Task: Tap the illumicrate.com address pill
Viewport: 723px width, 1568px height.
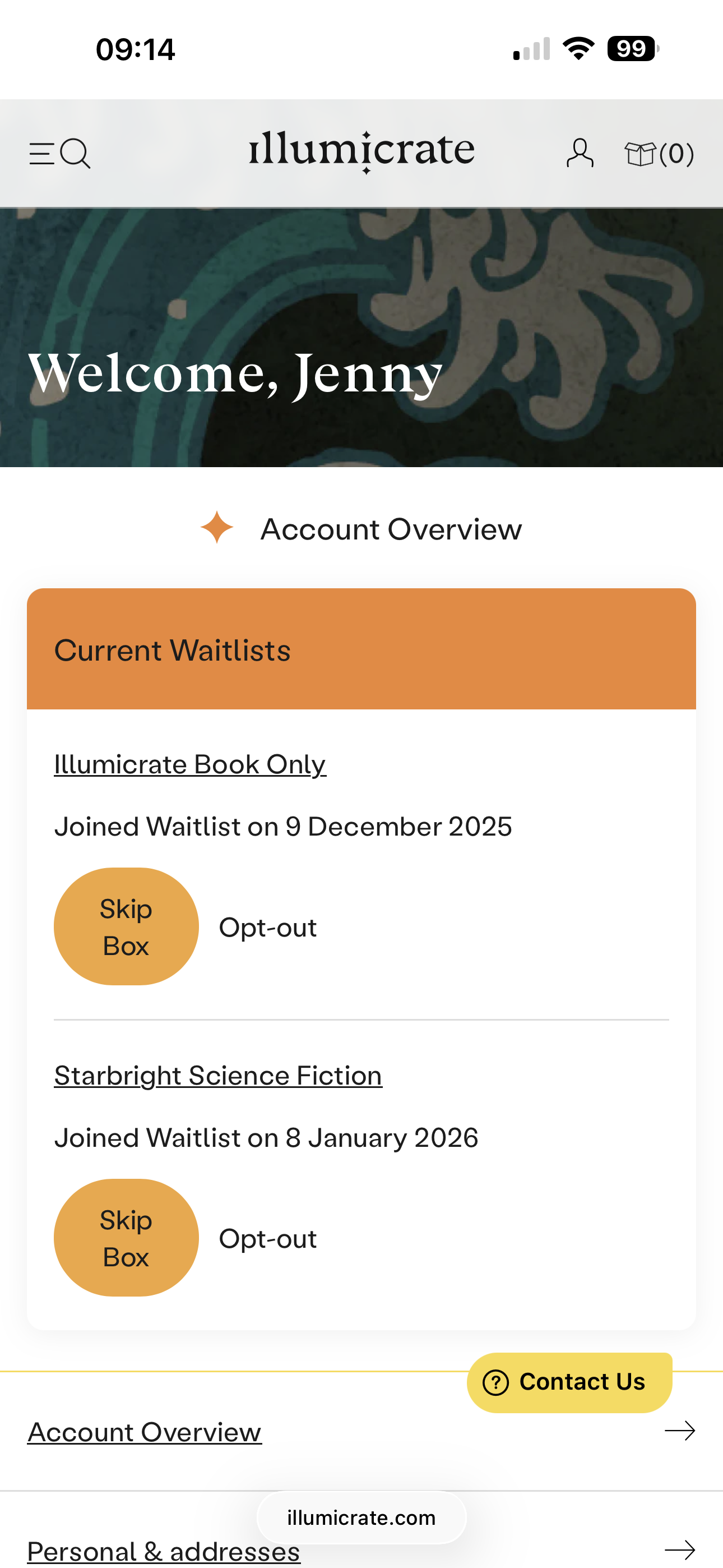Action: click(361, 1518)
